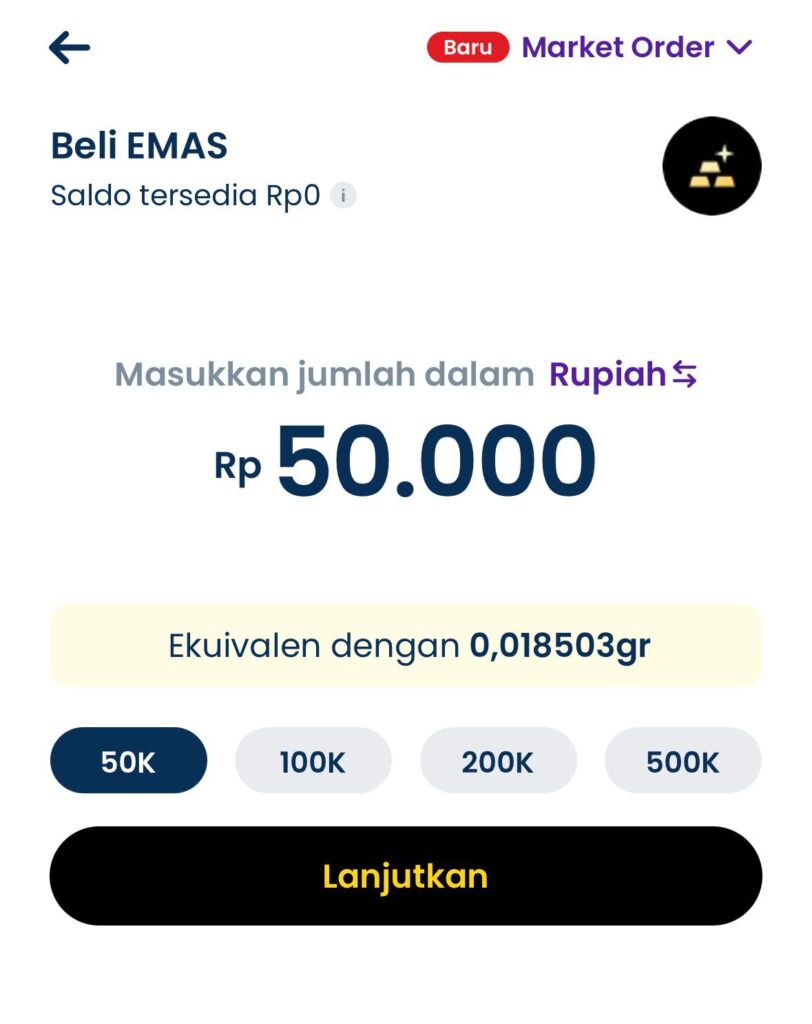Tap the Lanjutkan button
812x1024 pixels.
pos(405,876)
